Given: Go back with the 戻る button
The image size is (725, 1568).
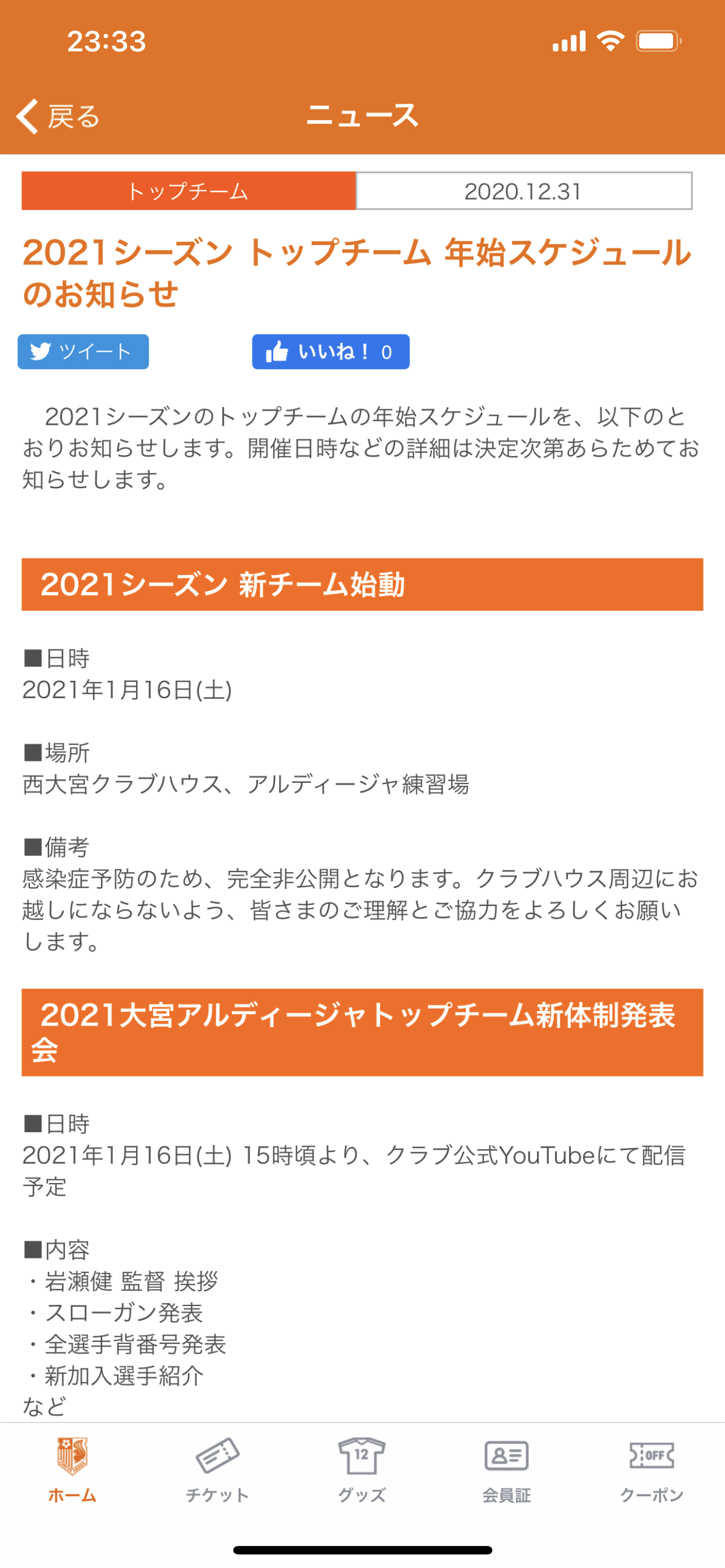Looking at the screenshot, I should tap(58, 116).
